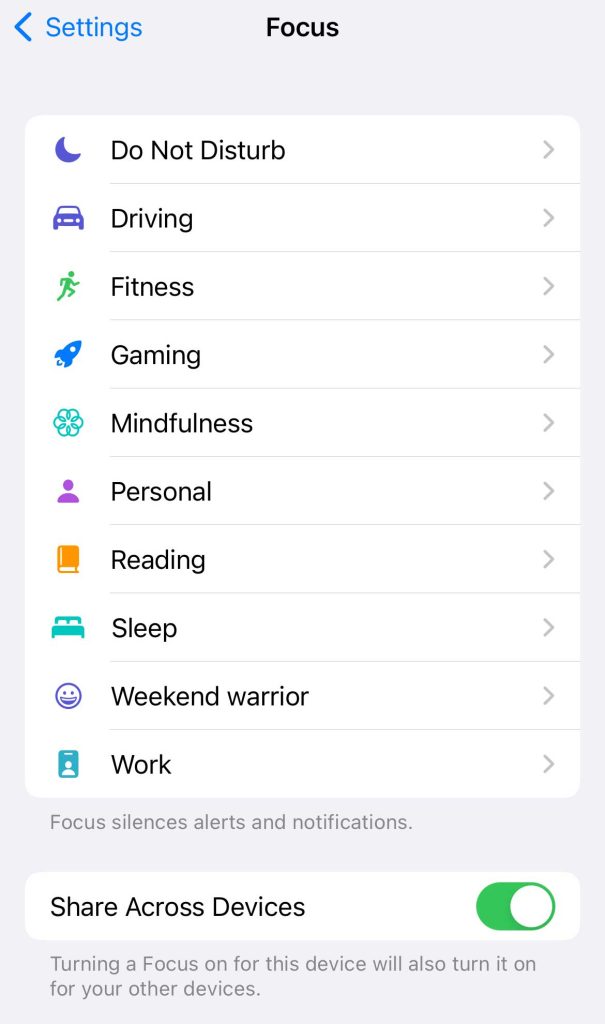Disable Share Across Devices

(x=515, y=906)
